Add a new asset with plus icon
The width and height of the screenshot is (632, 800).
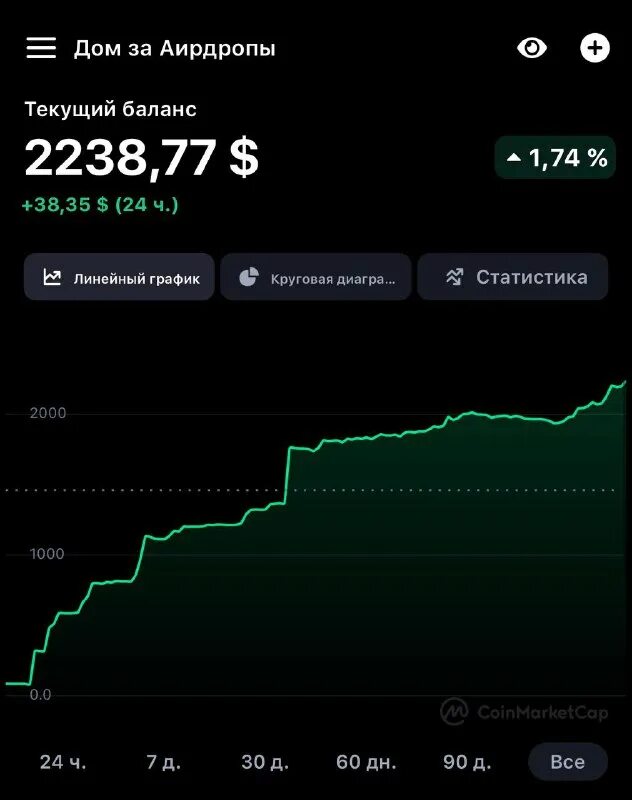pyautogui.click(x=595, y=48)
